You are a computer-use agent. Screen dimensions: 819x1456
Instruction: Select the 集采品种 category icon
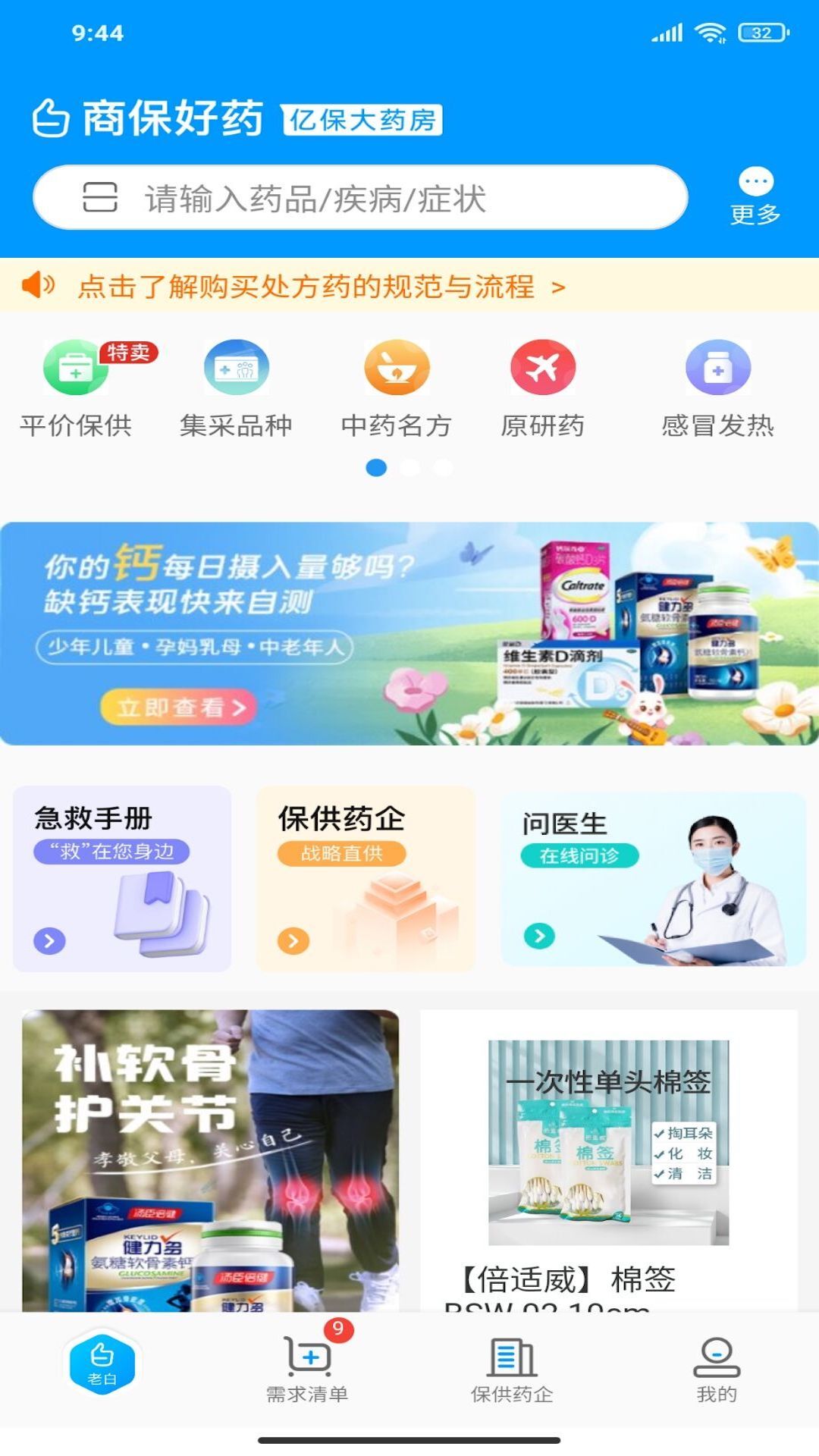click(x=234, y=369)
